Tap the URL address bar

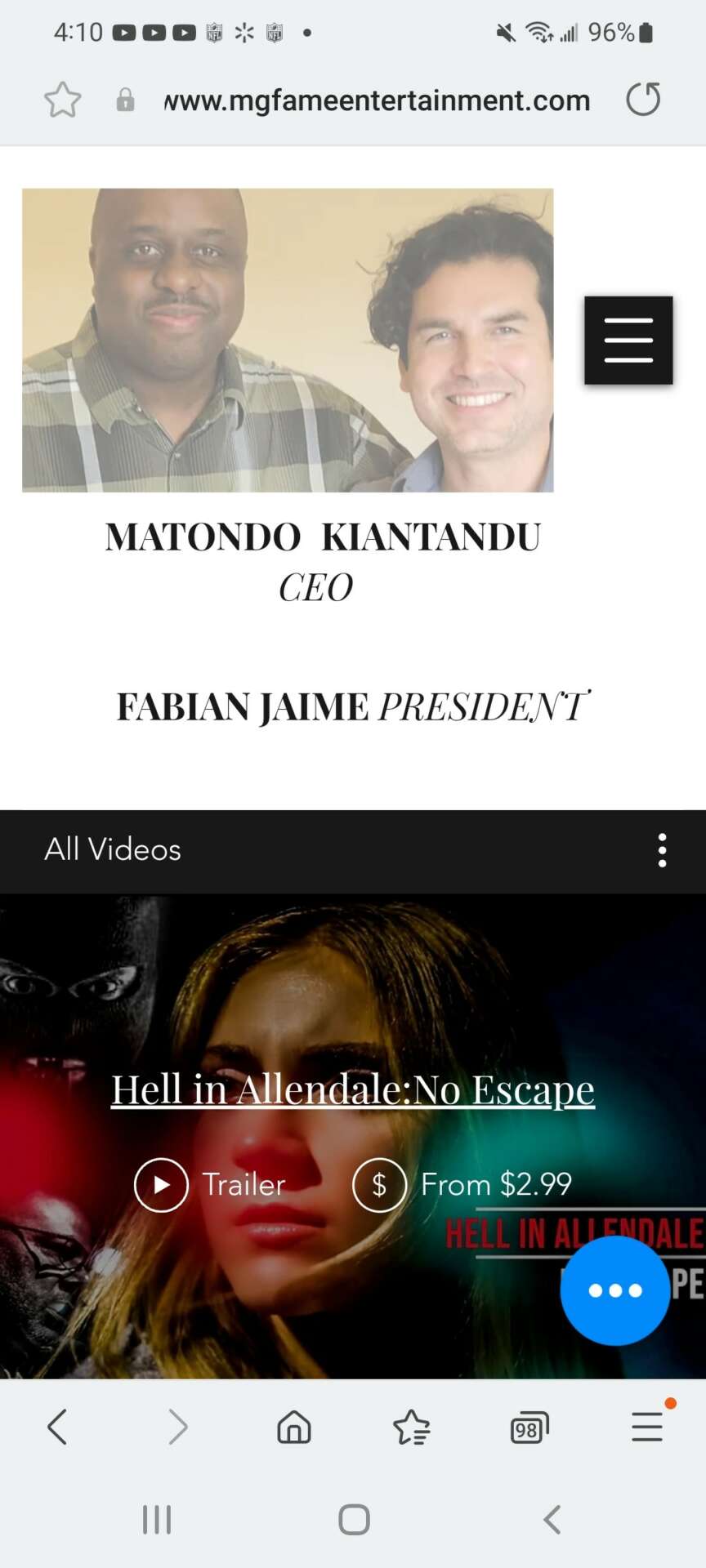pos(376,100)
